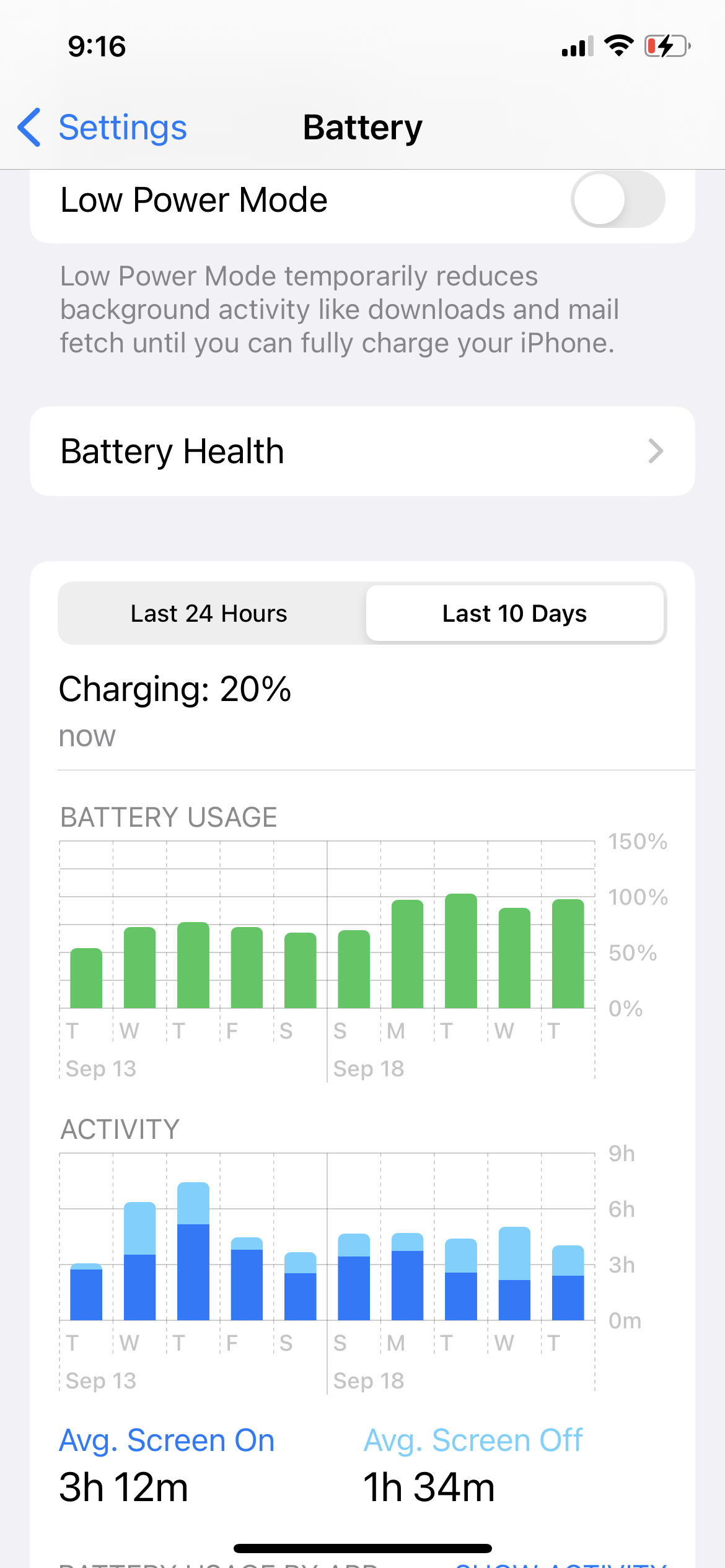Select the Last 10 Days segment

point(514,614)
